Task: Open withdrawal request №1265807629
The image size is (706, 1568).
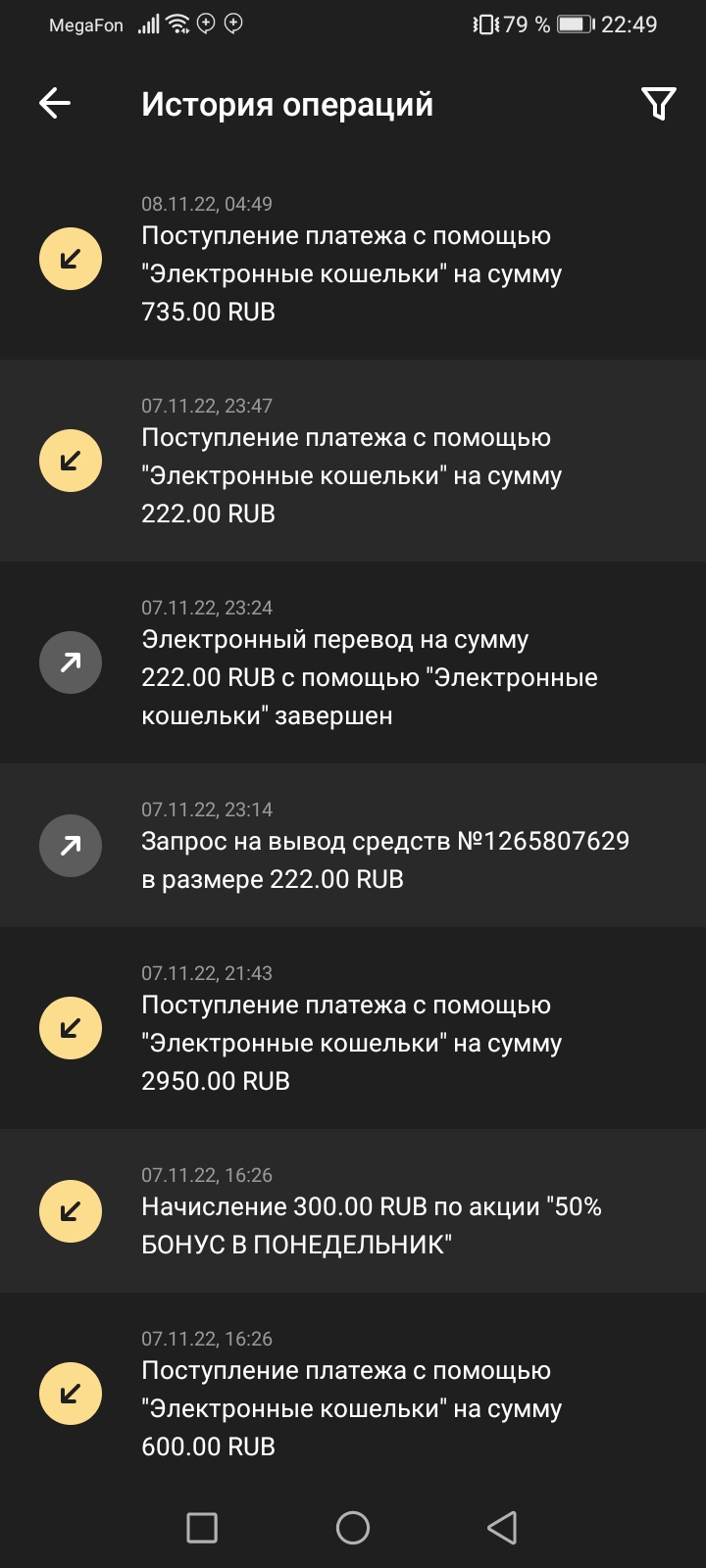Action: (x=353, y=845)
